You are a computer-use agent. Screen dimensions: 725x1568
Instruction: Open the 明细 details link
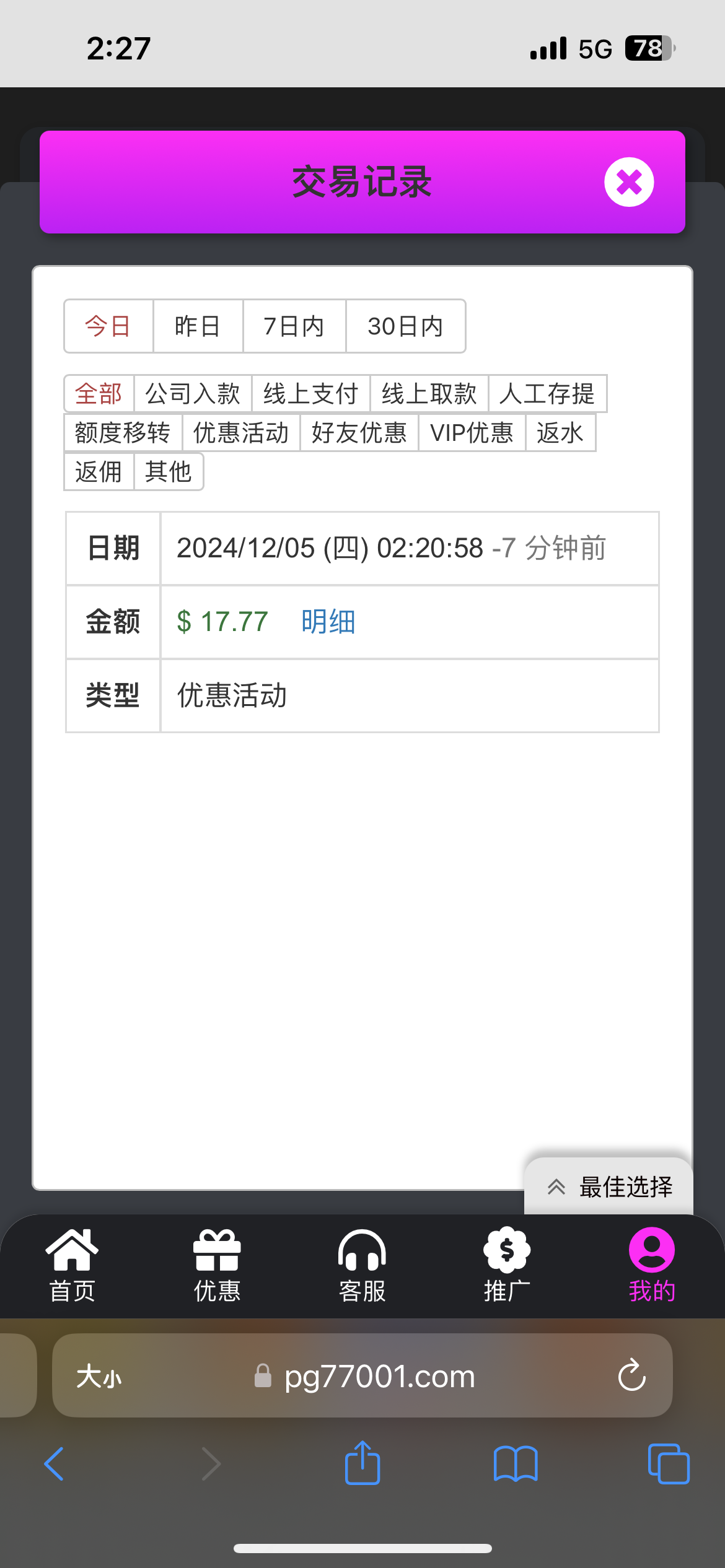[x=328, y=621]
